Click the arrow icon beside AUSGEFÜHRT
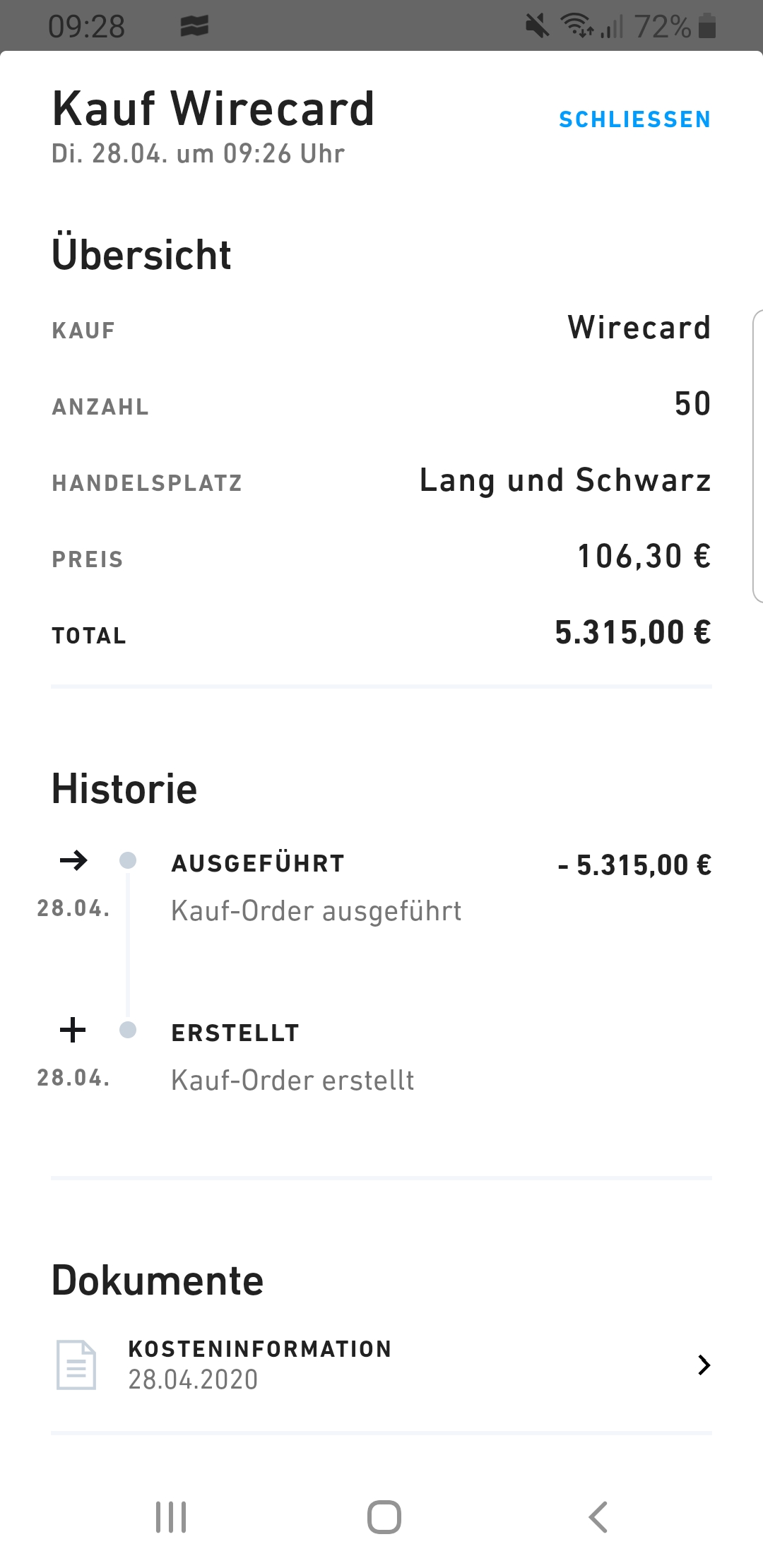763x1568 pixels. [73, 860]
